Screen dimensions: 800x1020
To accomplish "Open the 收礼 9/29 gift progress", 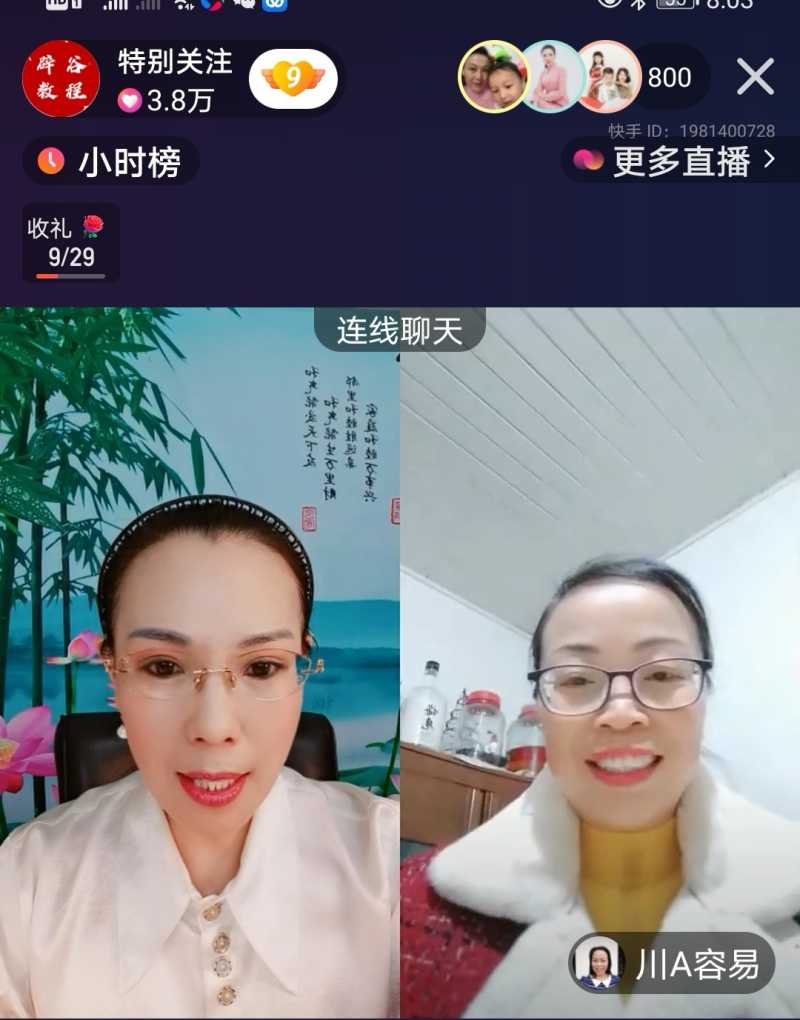I will (70, 243).
